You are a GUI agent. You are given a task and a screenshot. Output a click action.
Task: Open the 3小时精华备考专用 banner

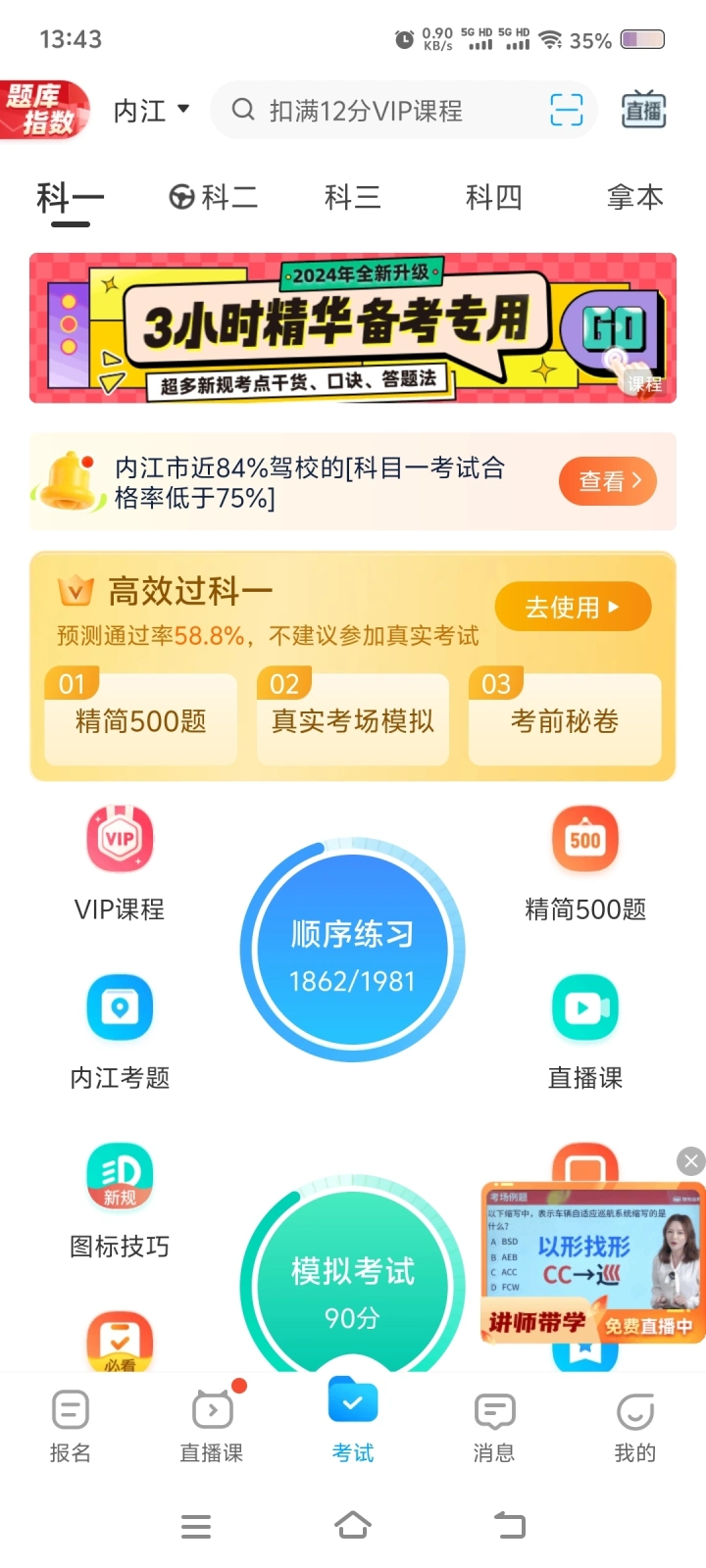353,328
